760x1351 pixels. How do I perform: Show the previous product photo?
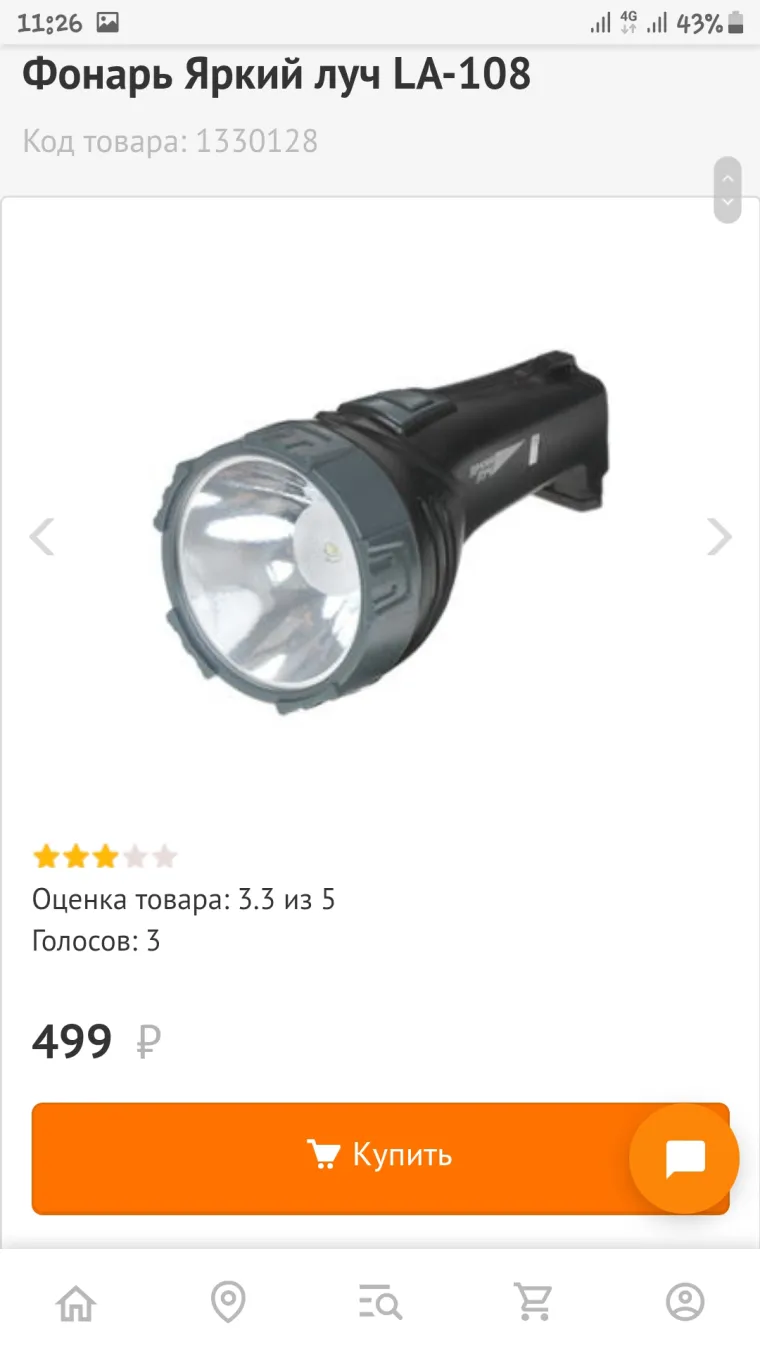coord(41,537)
